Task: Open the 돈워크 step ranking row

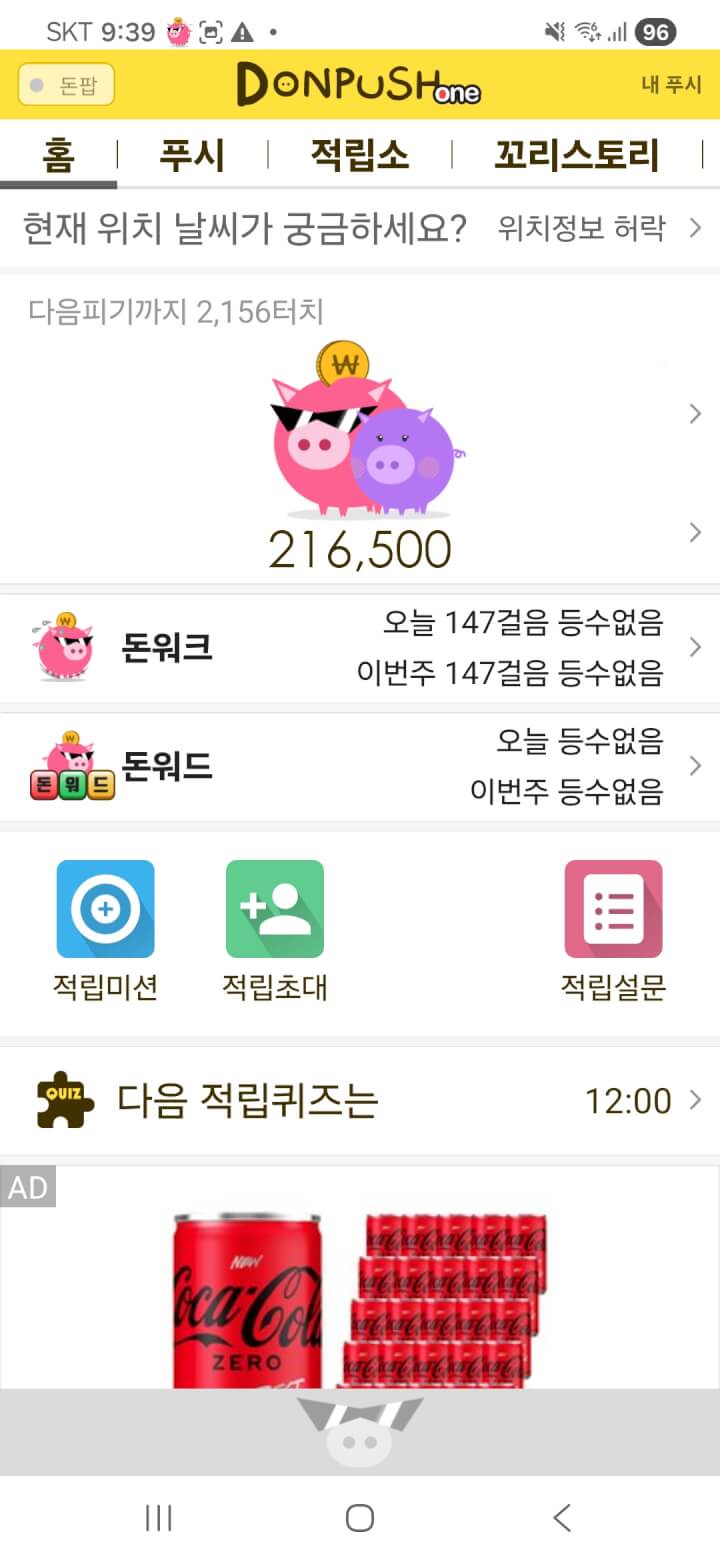Action: tap(360, 648)
